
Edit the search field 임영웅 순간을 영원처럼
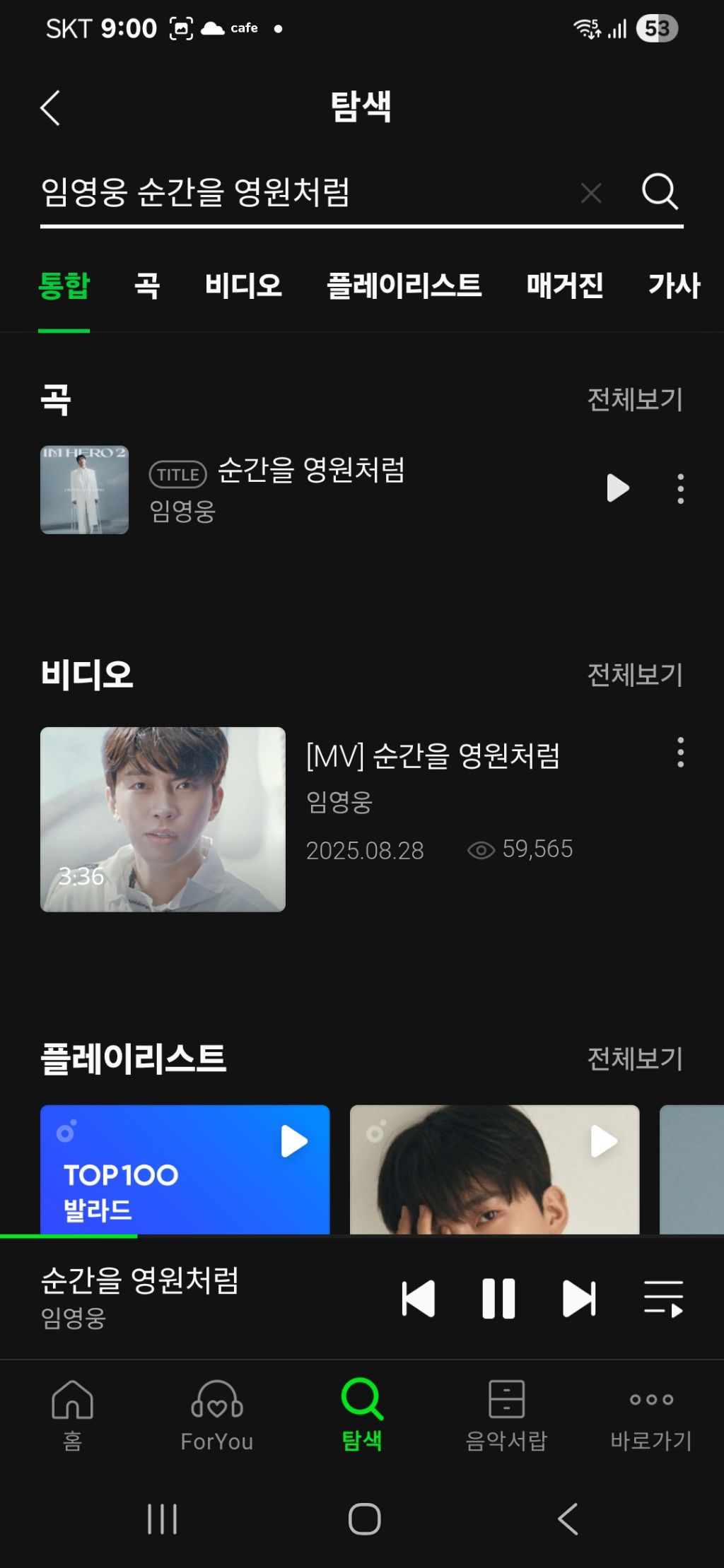coord(283,192)
